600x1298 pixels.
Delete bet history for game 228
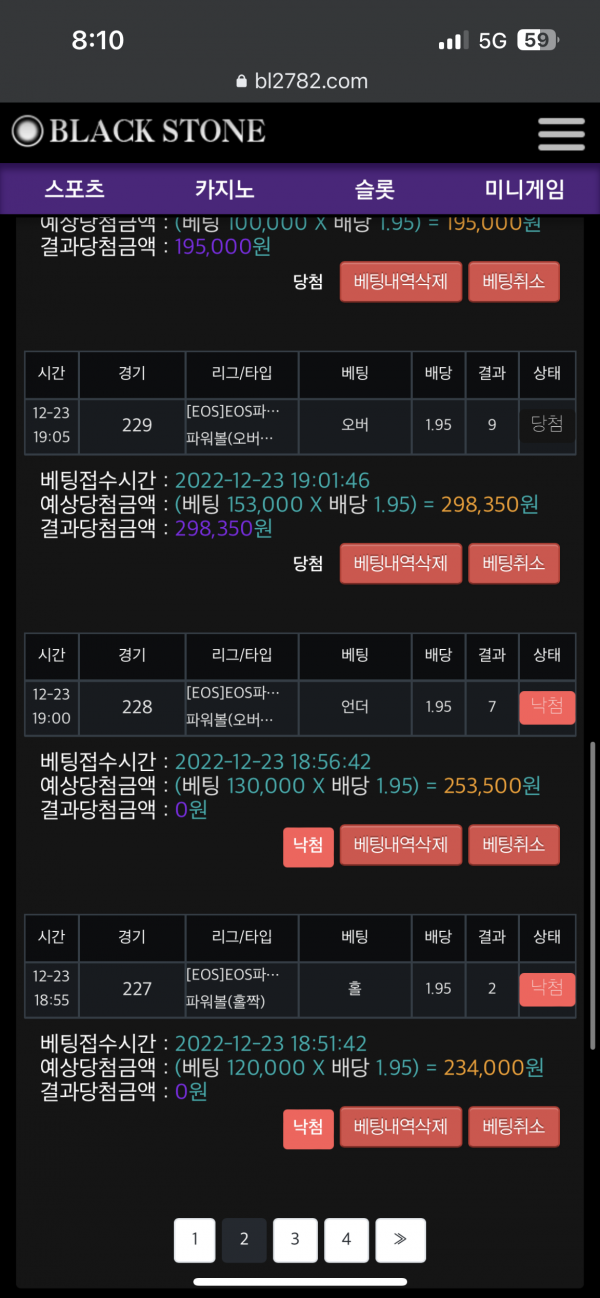(401, 846)
